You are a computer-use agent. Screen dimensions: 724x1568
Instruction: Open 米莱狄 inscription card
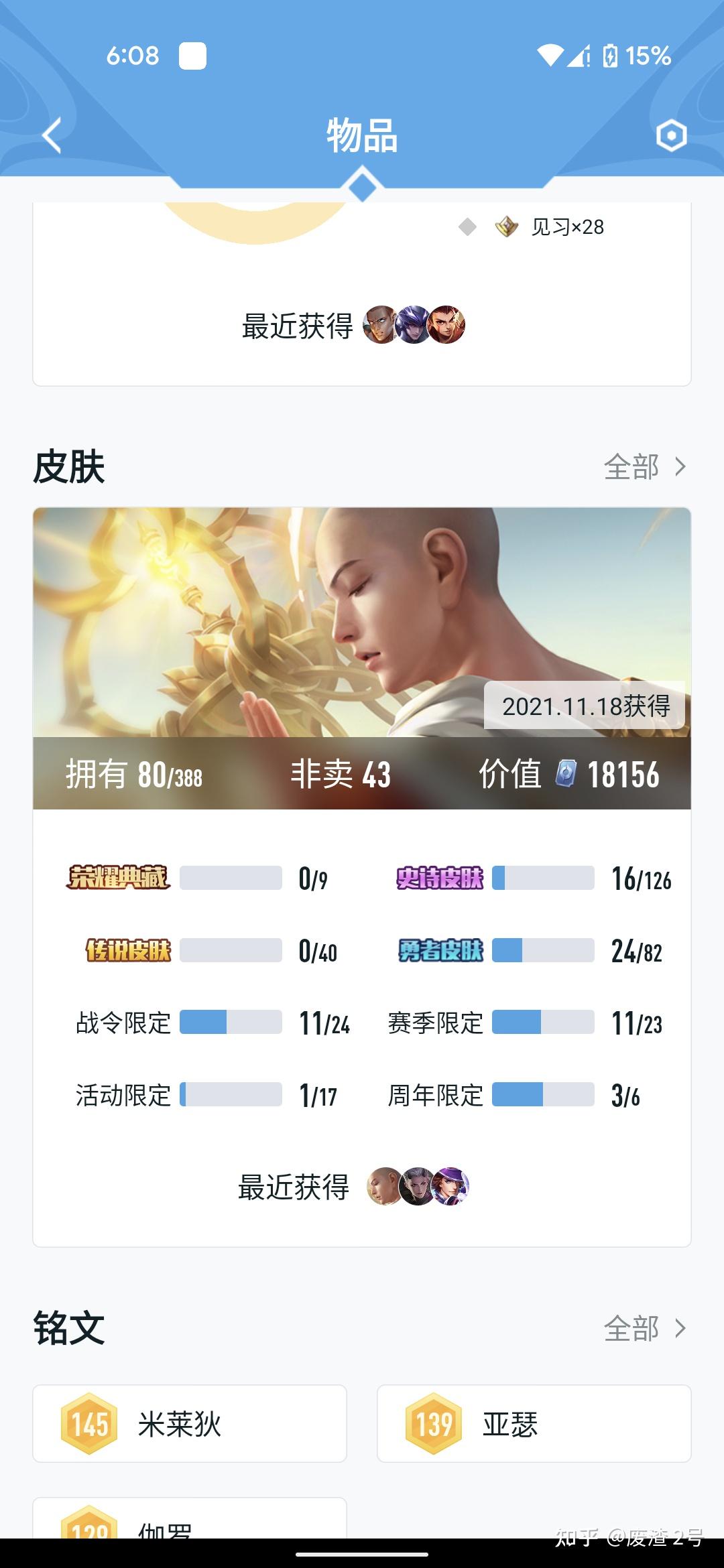coord(190,1423)
